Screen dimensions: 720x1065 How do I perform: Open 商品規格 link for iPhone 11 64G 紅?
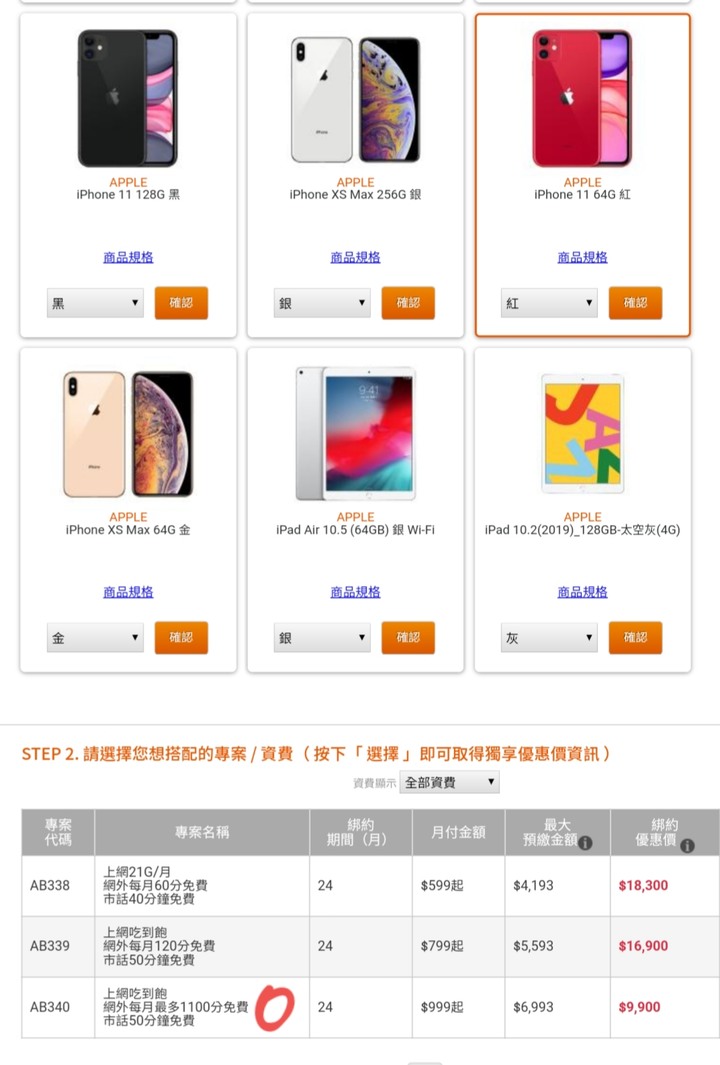pos(582,257)
